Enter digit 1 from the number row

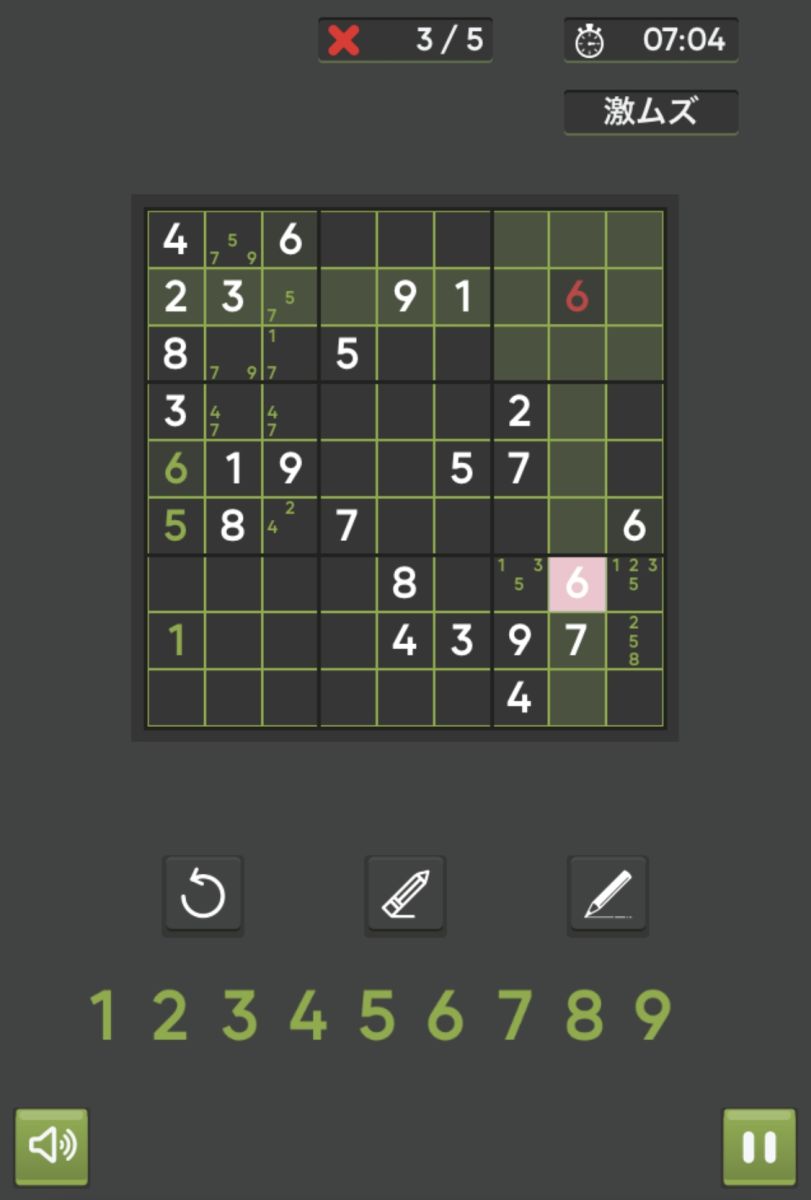pos(102,1016)
